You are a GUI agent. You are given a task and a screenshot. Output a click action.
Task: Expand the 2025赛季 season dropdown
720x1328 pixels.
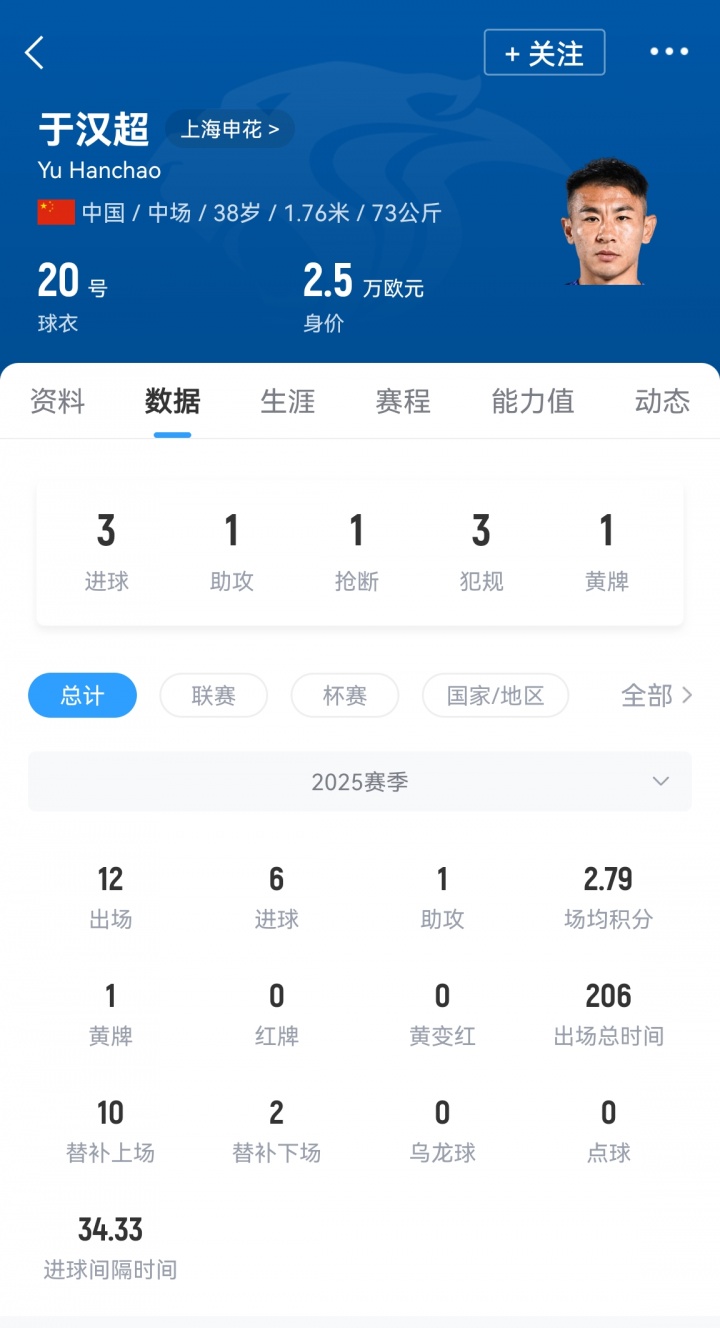tap(360, 782)
